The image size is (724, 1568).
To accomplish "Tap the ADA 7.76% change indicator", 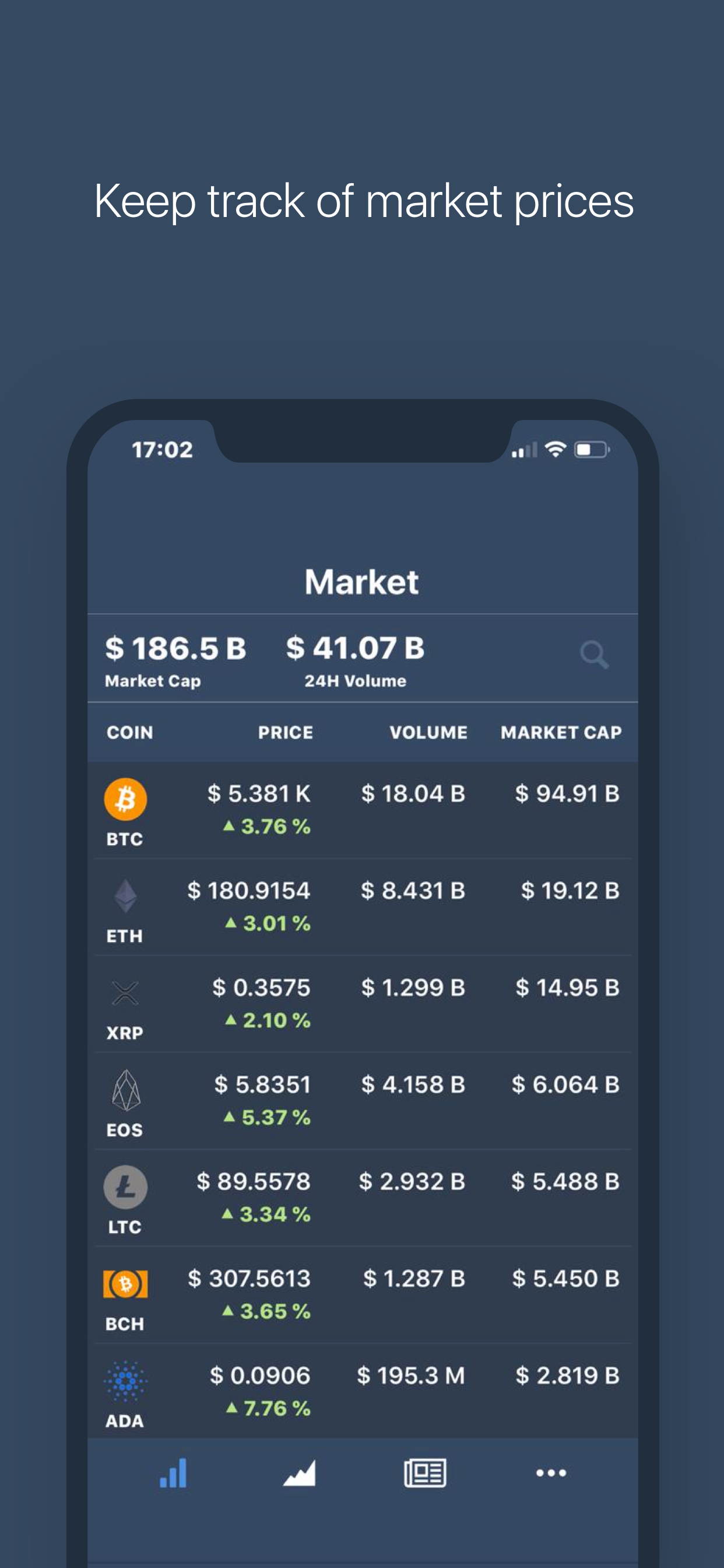I will coord(268,1408).
